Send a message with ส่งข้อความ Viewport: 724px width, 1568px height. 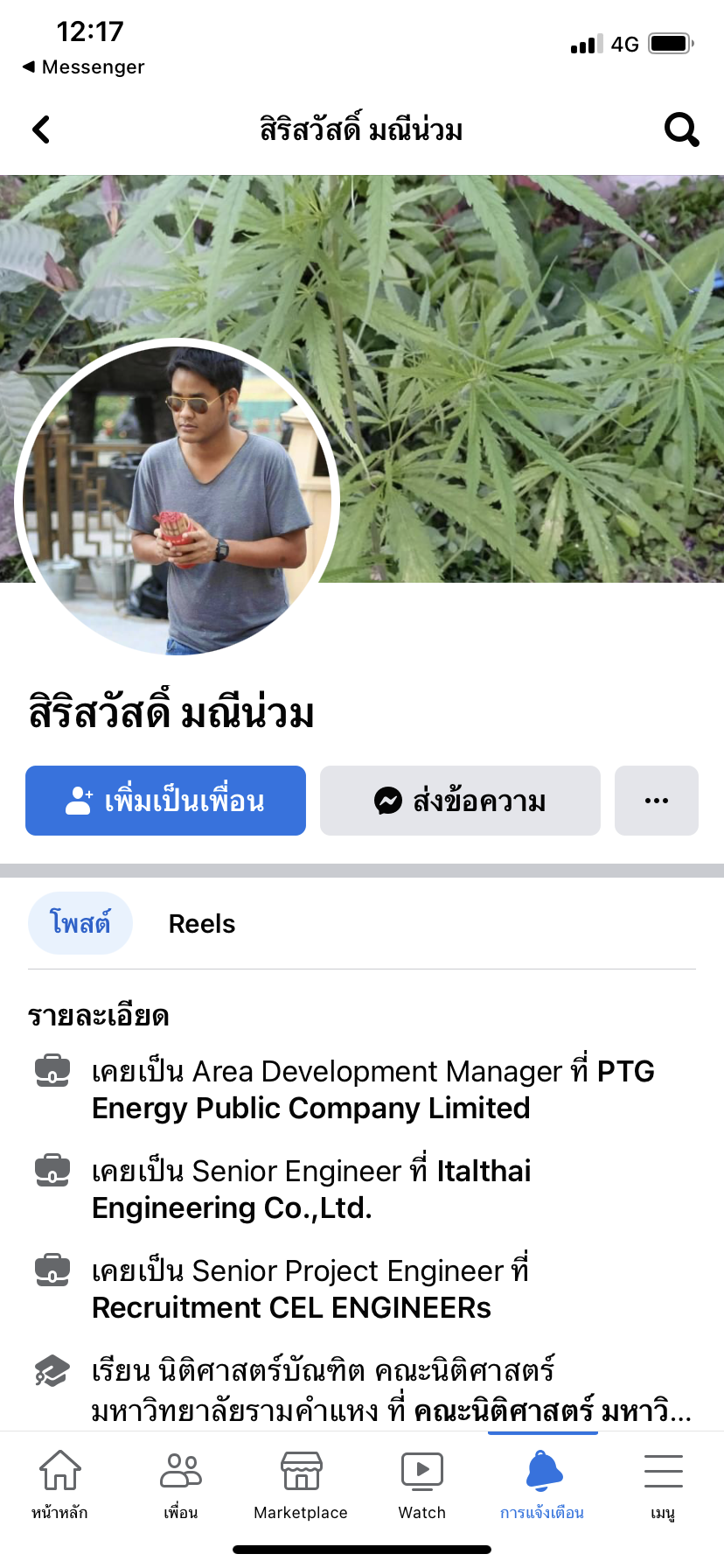coord(460,801)
